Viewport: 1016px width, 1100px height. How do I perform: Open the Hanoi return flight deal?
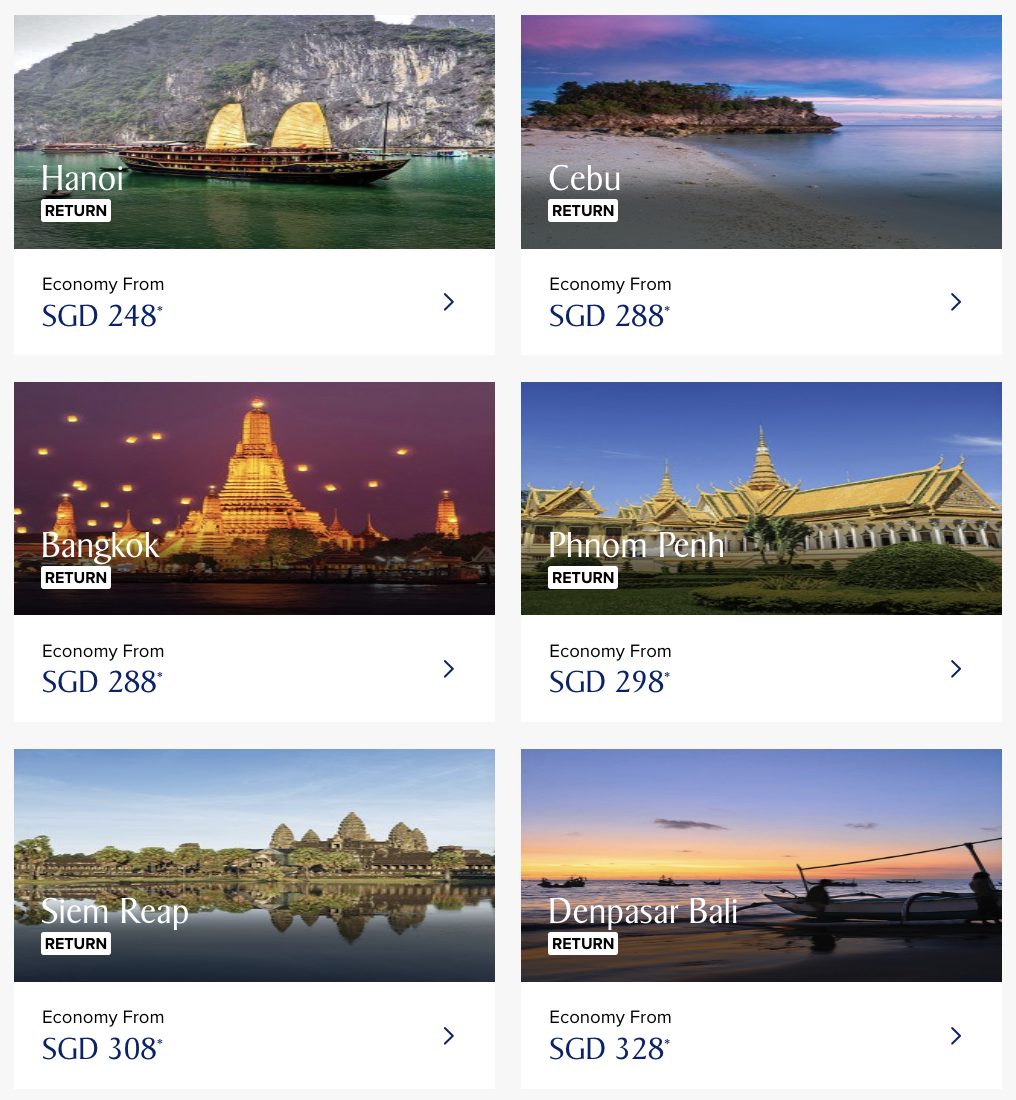click(254, 185)
